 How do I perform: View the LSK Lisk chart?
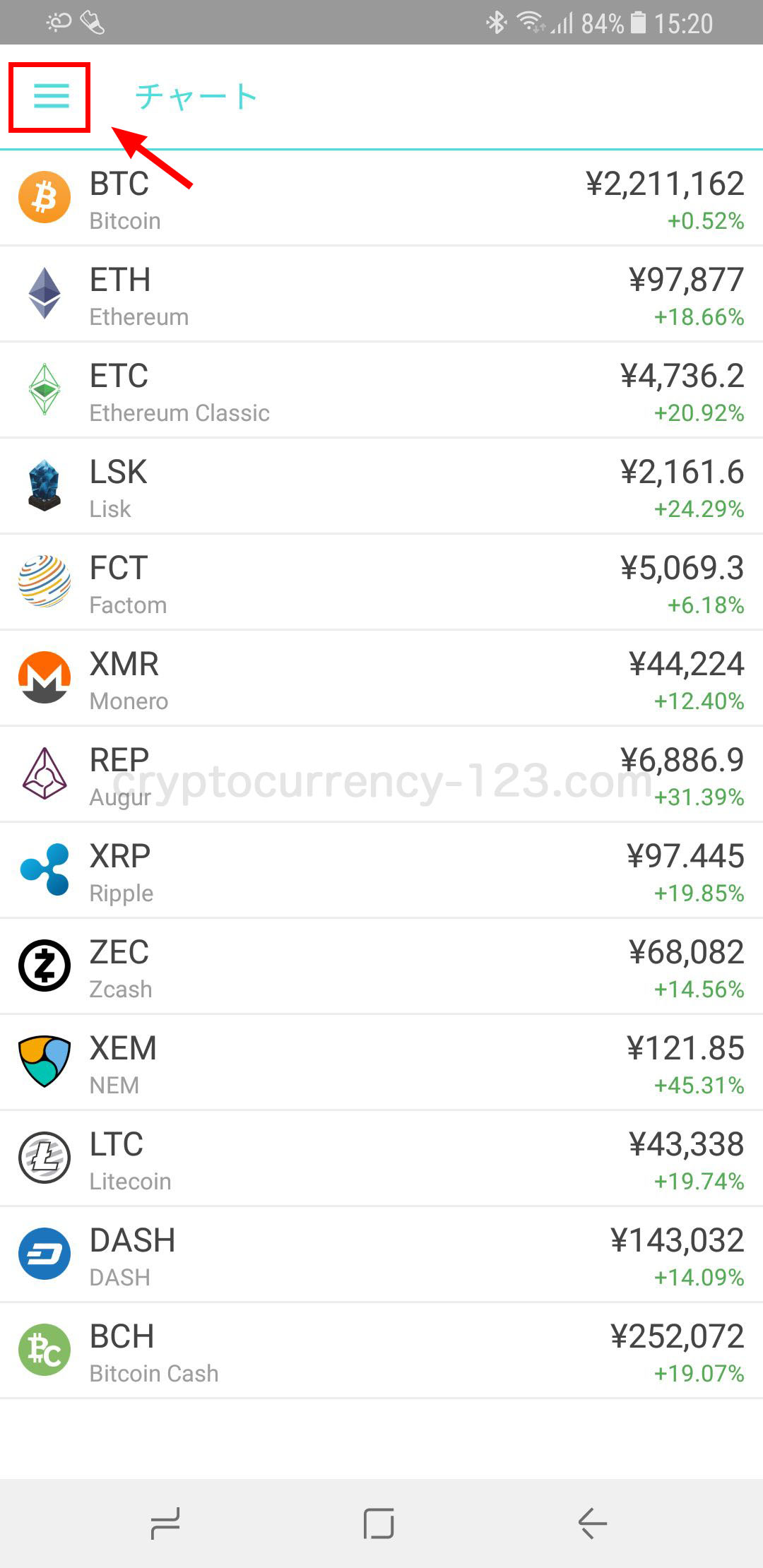click(x=381, y=487)
